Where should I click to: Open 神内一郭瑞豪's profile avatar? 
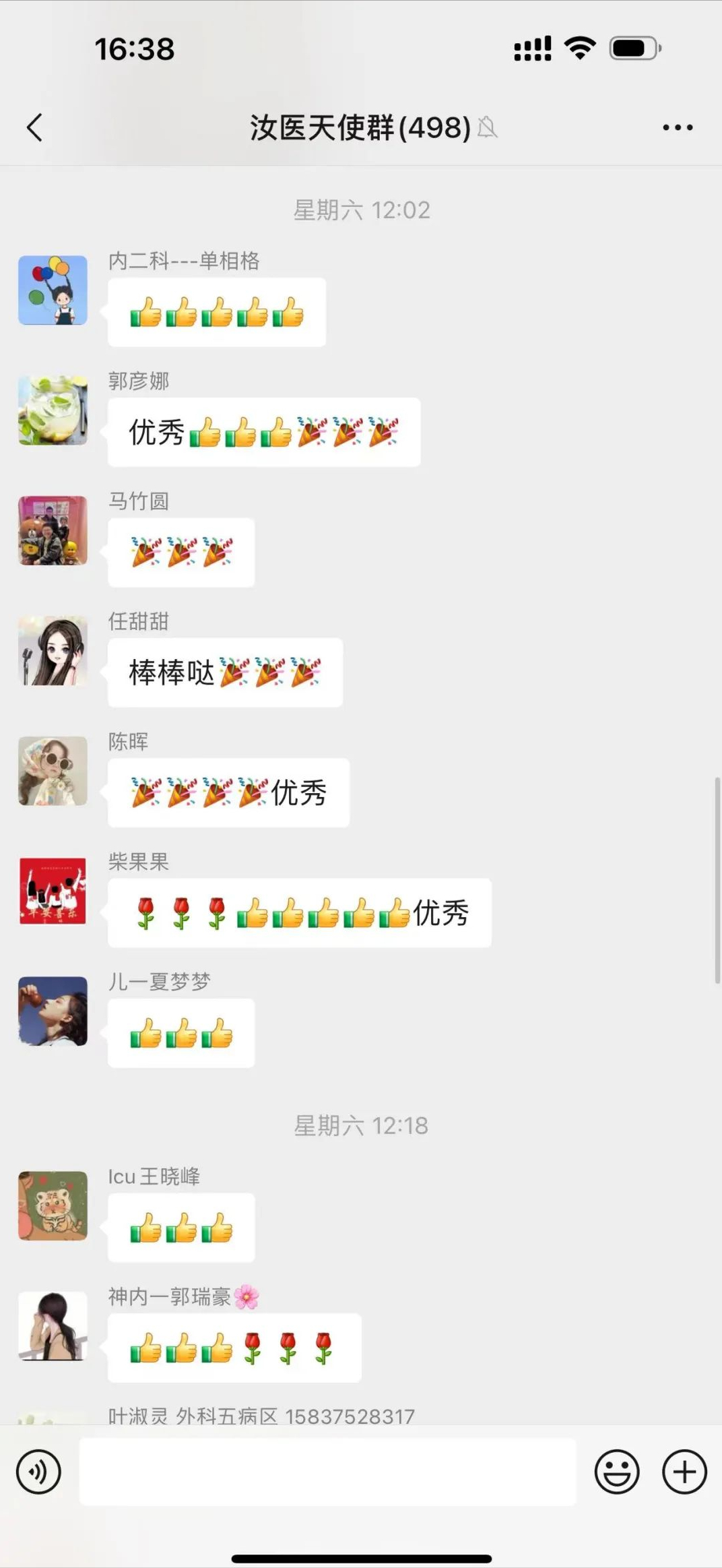(x=53, y=1325)
